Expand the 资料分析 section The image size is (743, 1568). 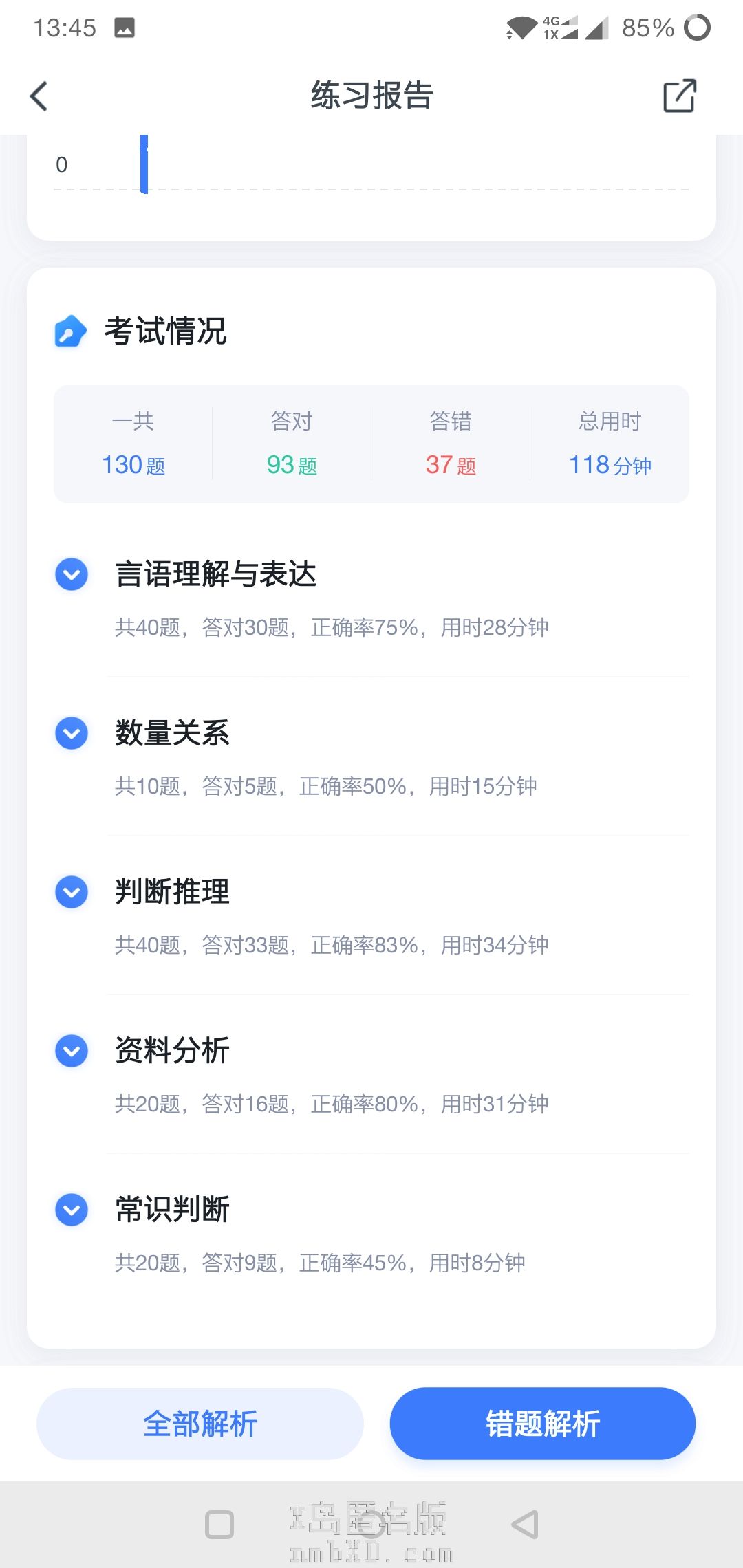72,1051
